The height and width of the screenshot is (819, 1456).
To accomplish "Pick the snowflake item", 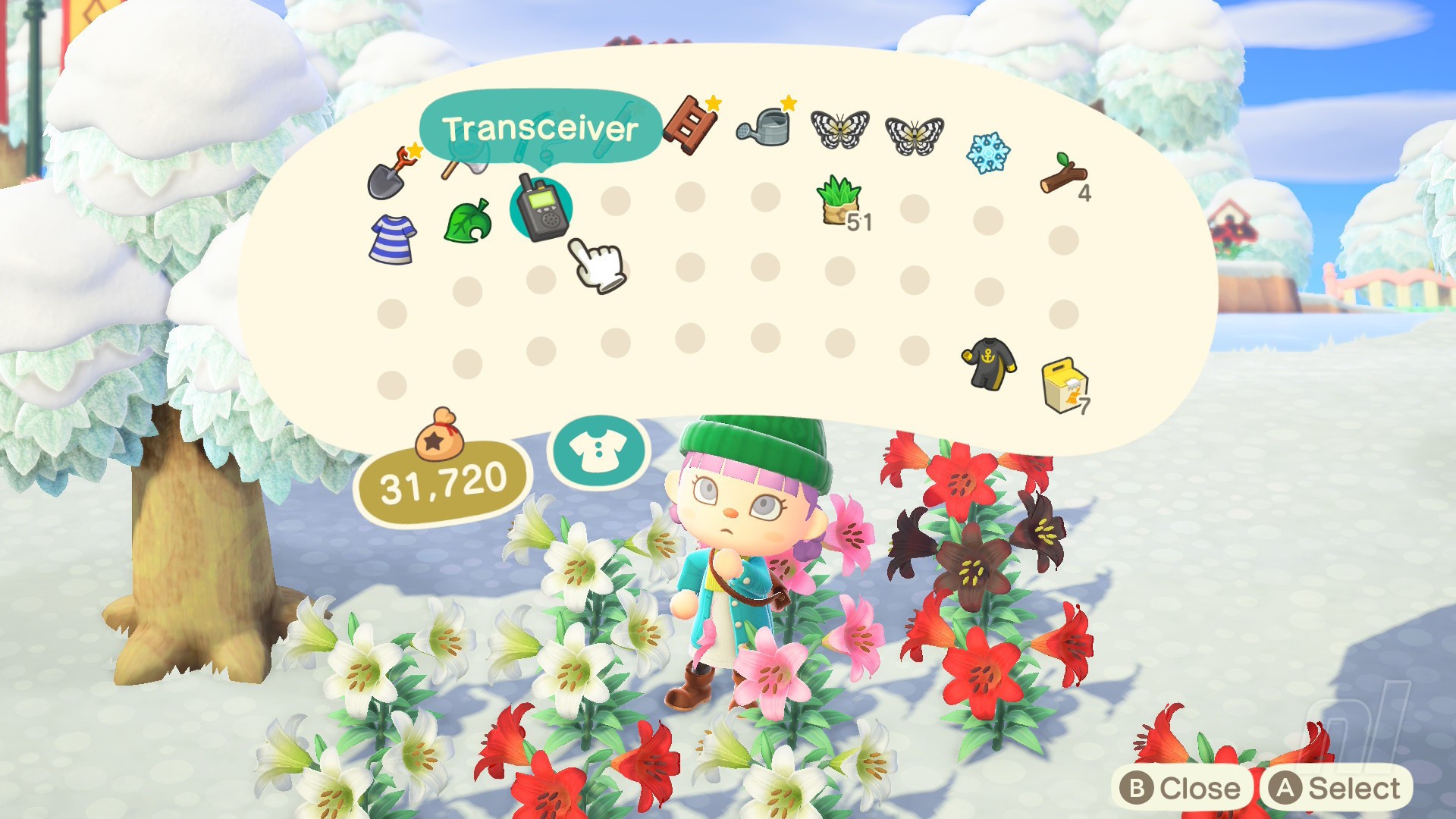I will point(988,153).
